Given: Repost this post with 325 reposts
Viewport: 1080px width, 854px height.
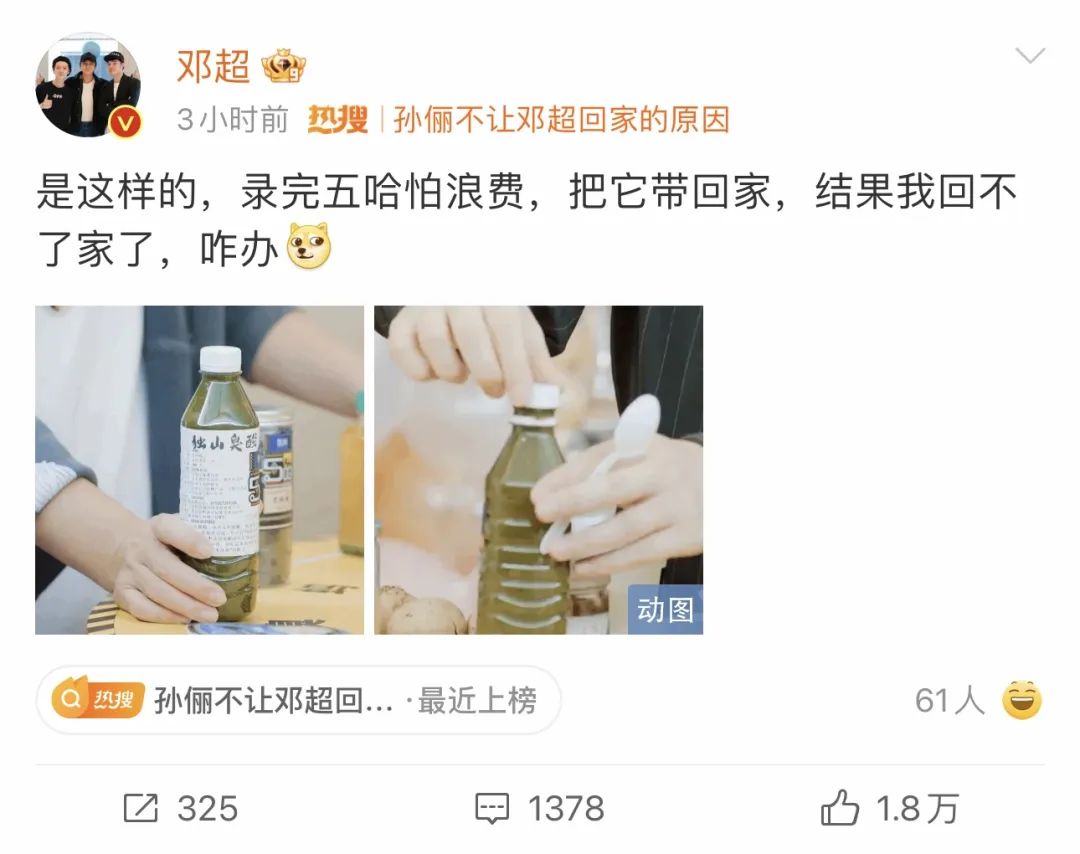Looking at the screenshot, I should [182, 808].
